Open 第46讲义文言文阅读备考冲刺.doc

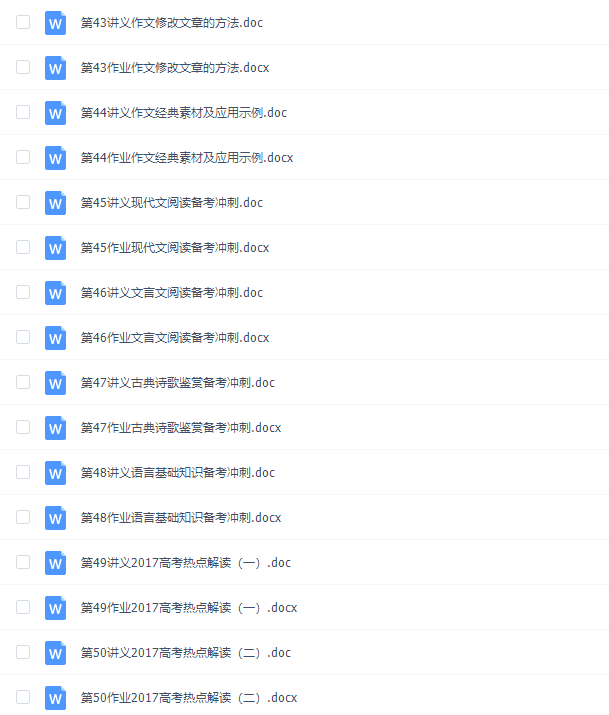tap(172, 292)
